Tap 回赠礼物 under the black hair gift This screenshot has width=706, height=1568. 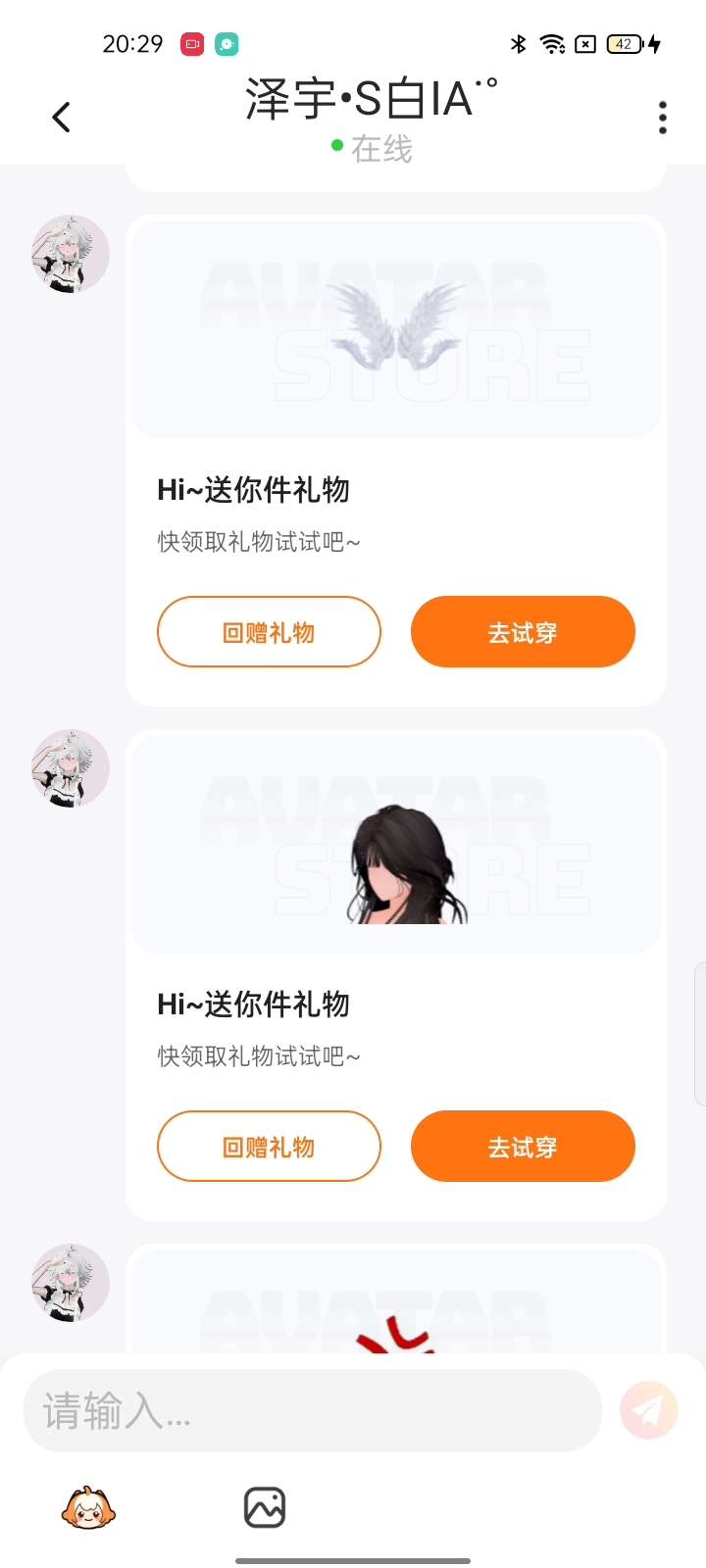(x=269, y=1147)
